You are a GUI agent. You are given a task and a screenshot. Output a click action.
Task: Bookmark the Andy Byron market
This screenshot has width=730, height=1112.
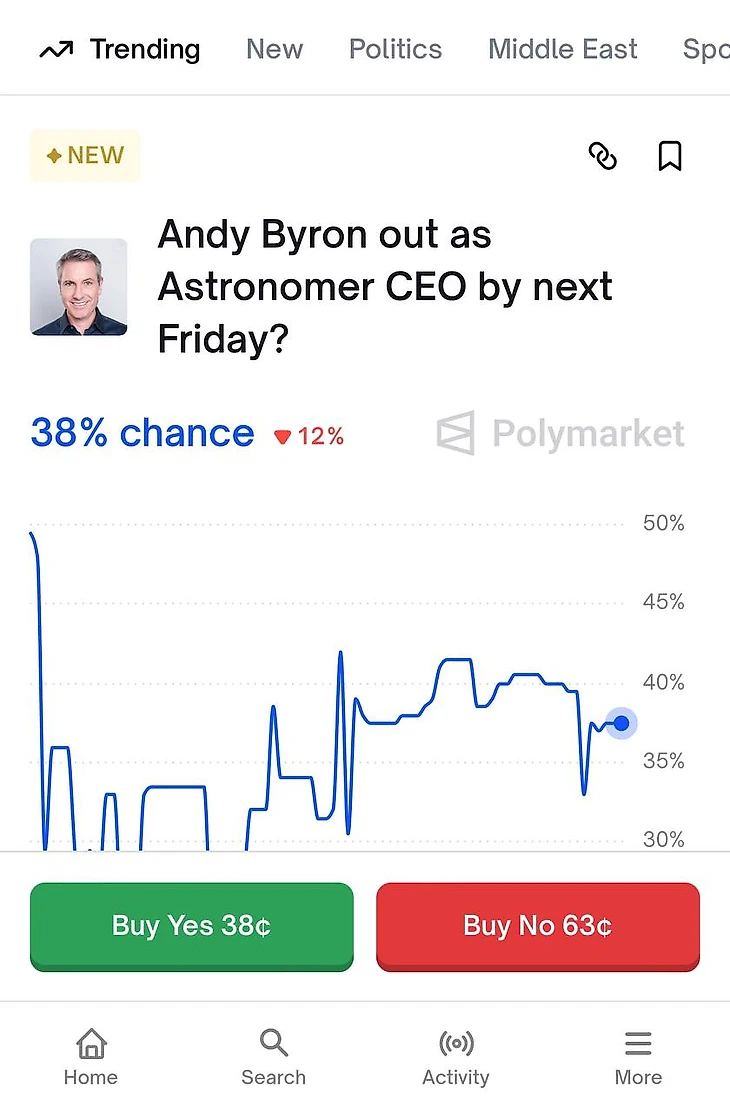coord(669,156)
